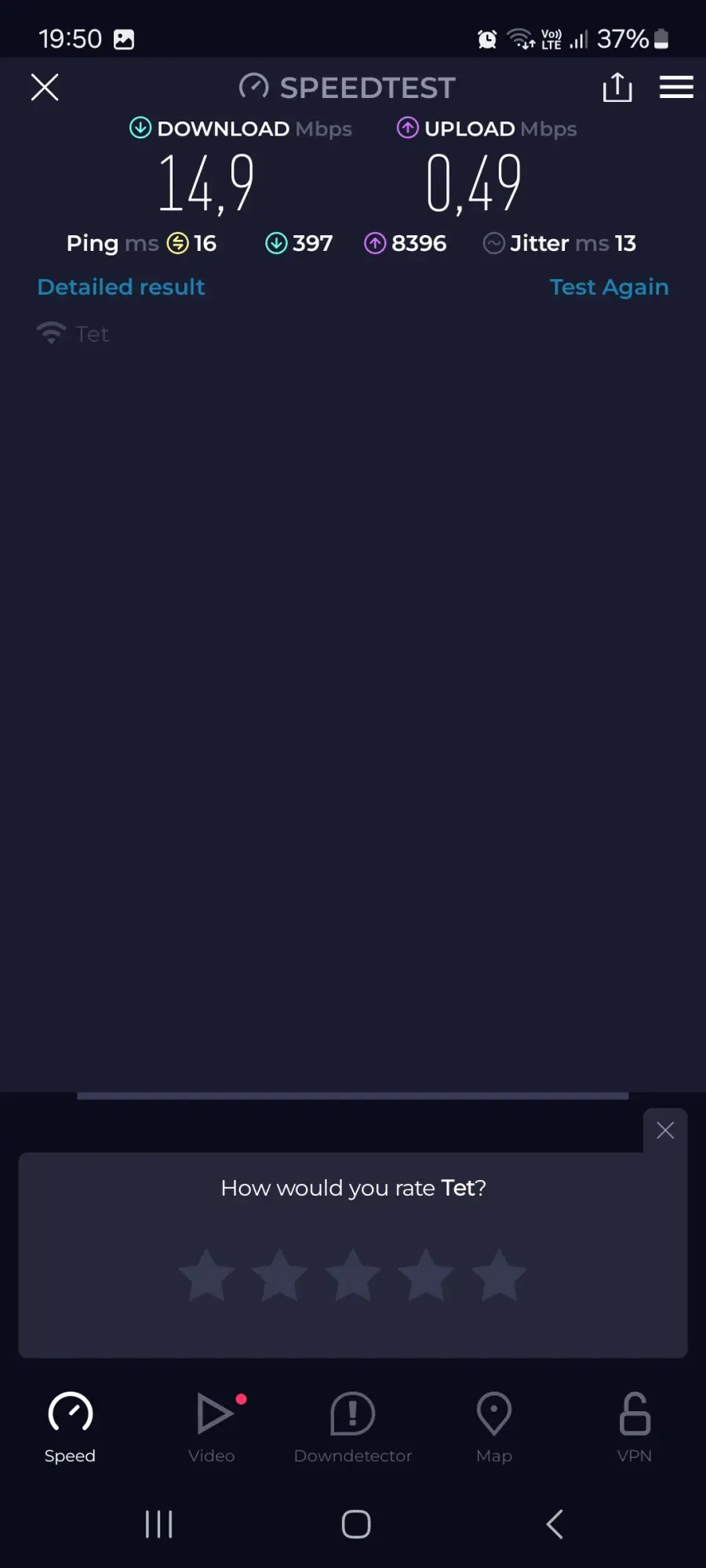706x1568 pixels.
Task: Open recent apps from navigation bar
Action: point(158,1524)
